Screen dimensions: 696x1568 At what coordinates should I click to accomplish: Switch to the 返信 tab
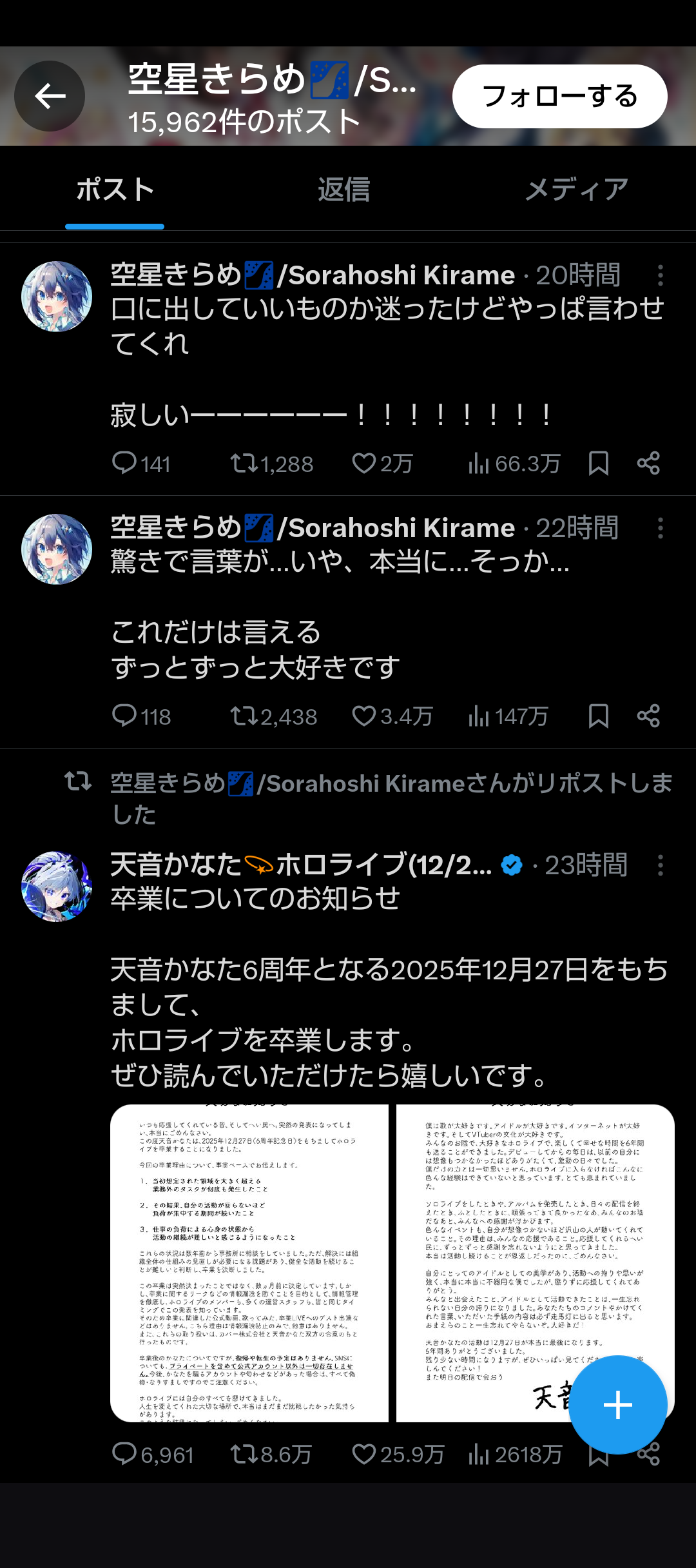tap(343, 190)
